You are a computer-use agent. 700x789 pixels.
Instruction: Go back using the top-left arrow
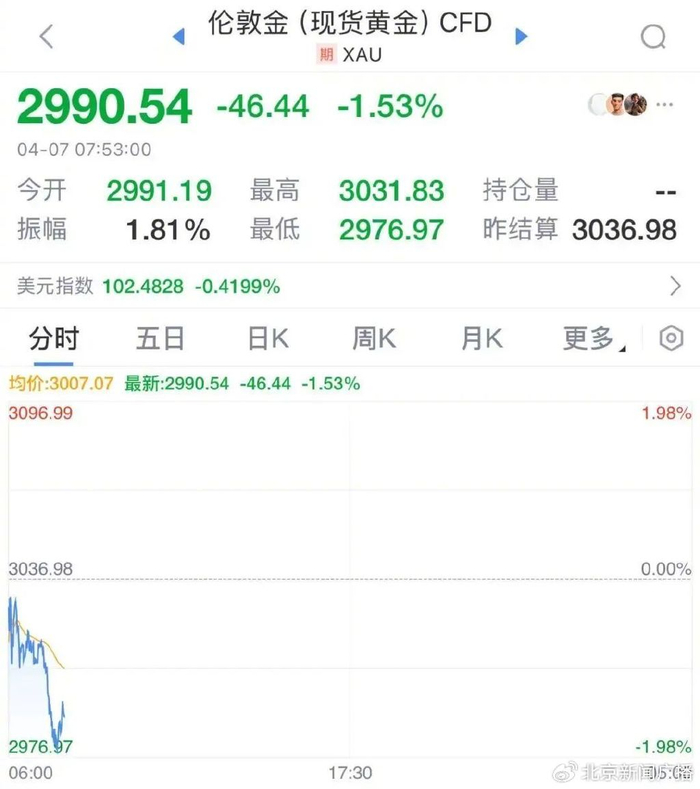click(x=46, y=36)
